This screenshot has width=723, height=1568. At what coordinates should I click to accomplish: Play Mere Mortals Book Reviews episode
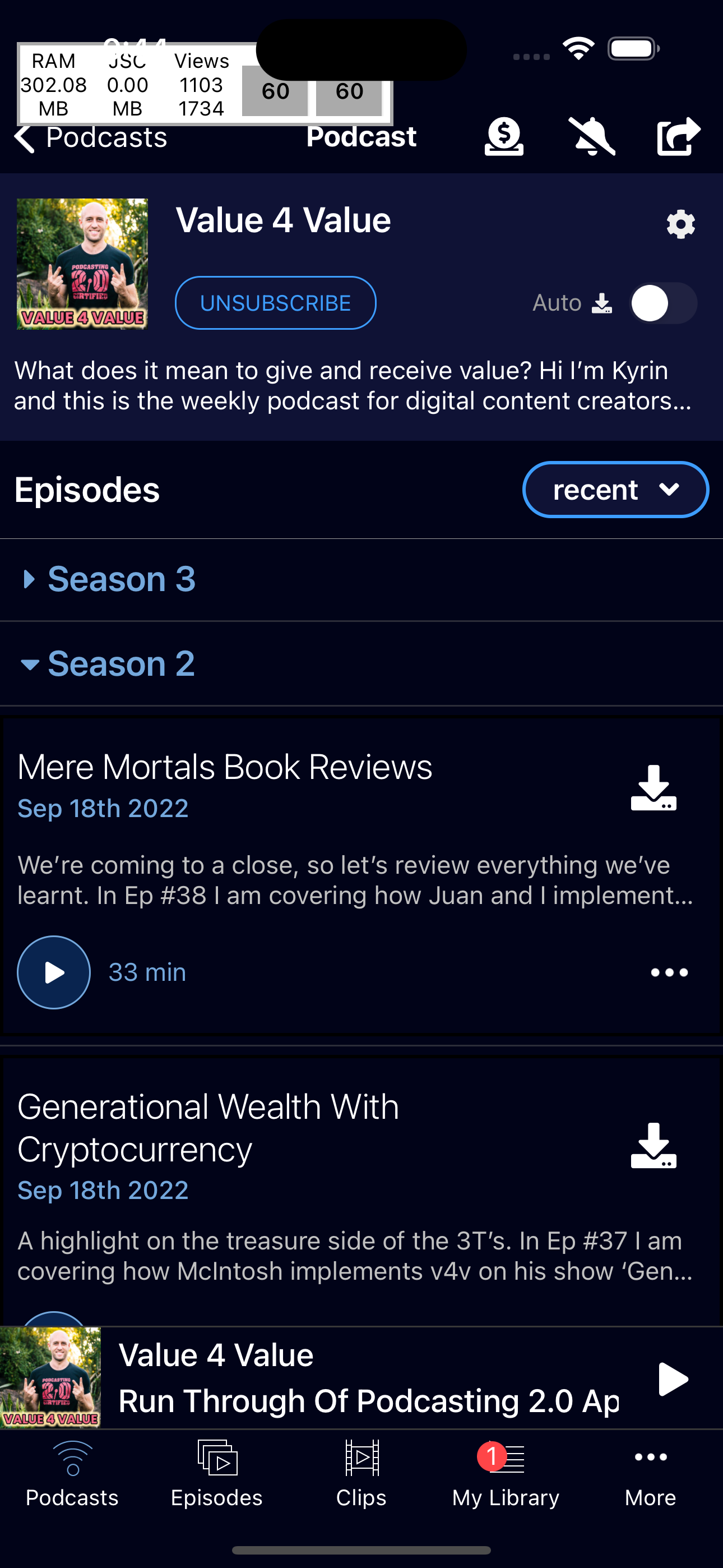tap(54, 972)
